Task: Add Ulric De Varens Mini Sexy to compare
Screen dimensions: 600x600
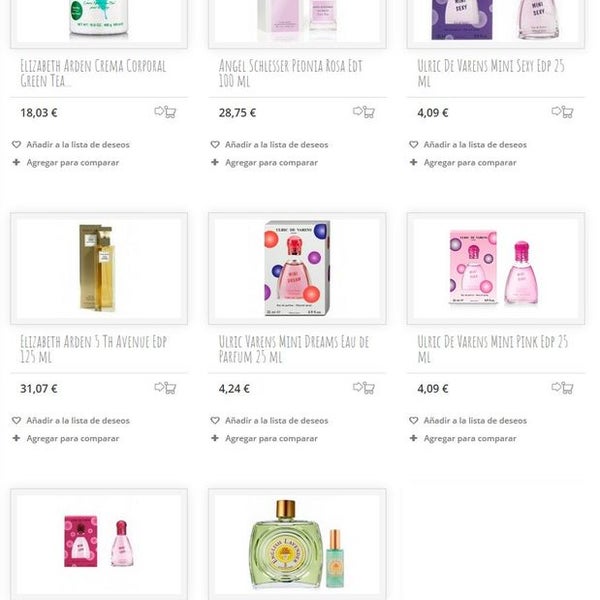Action: (469, 162)
